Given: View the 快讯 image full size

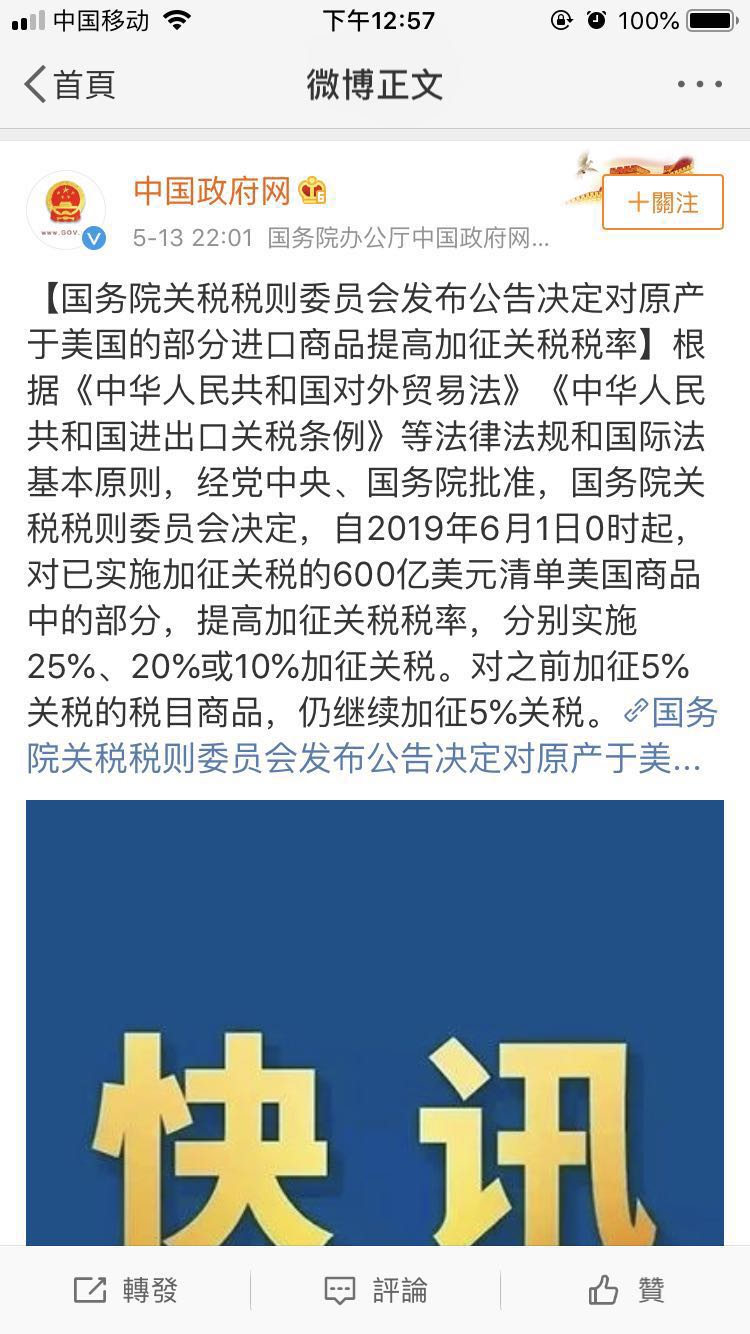Looking at the screenshot, I should coord(375,1022).
